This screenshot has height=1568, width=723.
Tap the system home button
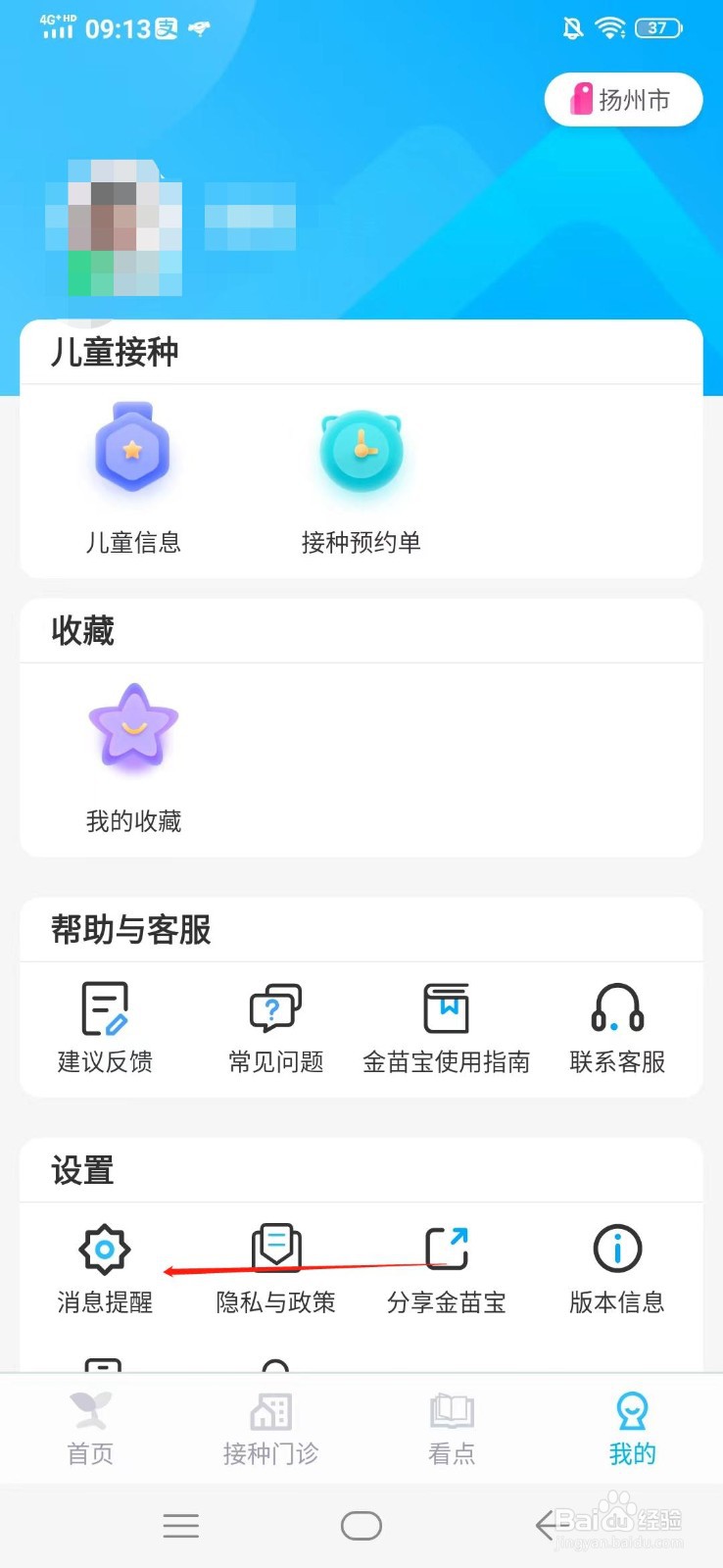coord(361,1526)
